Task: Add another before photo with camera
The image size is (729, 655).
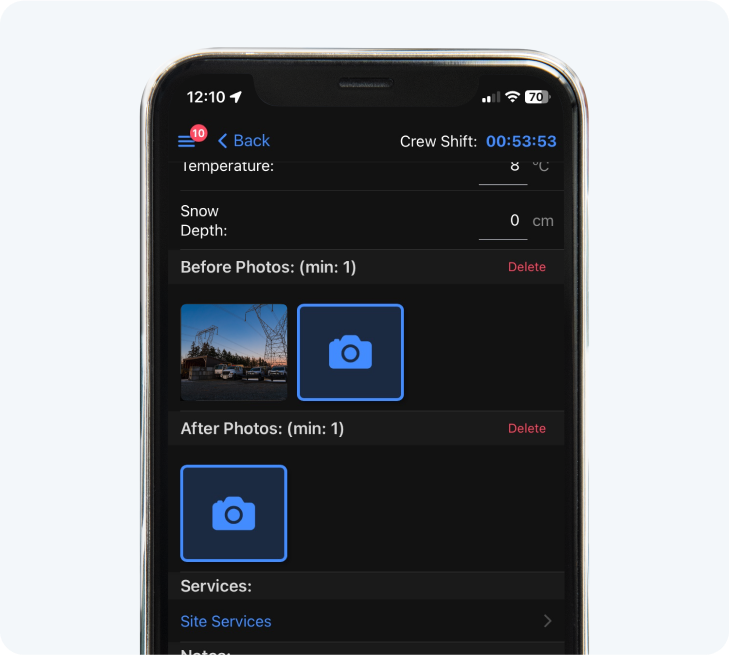Action: click(x=350, y=352)
